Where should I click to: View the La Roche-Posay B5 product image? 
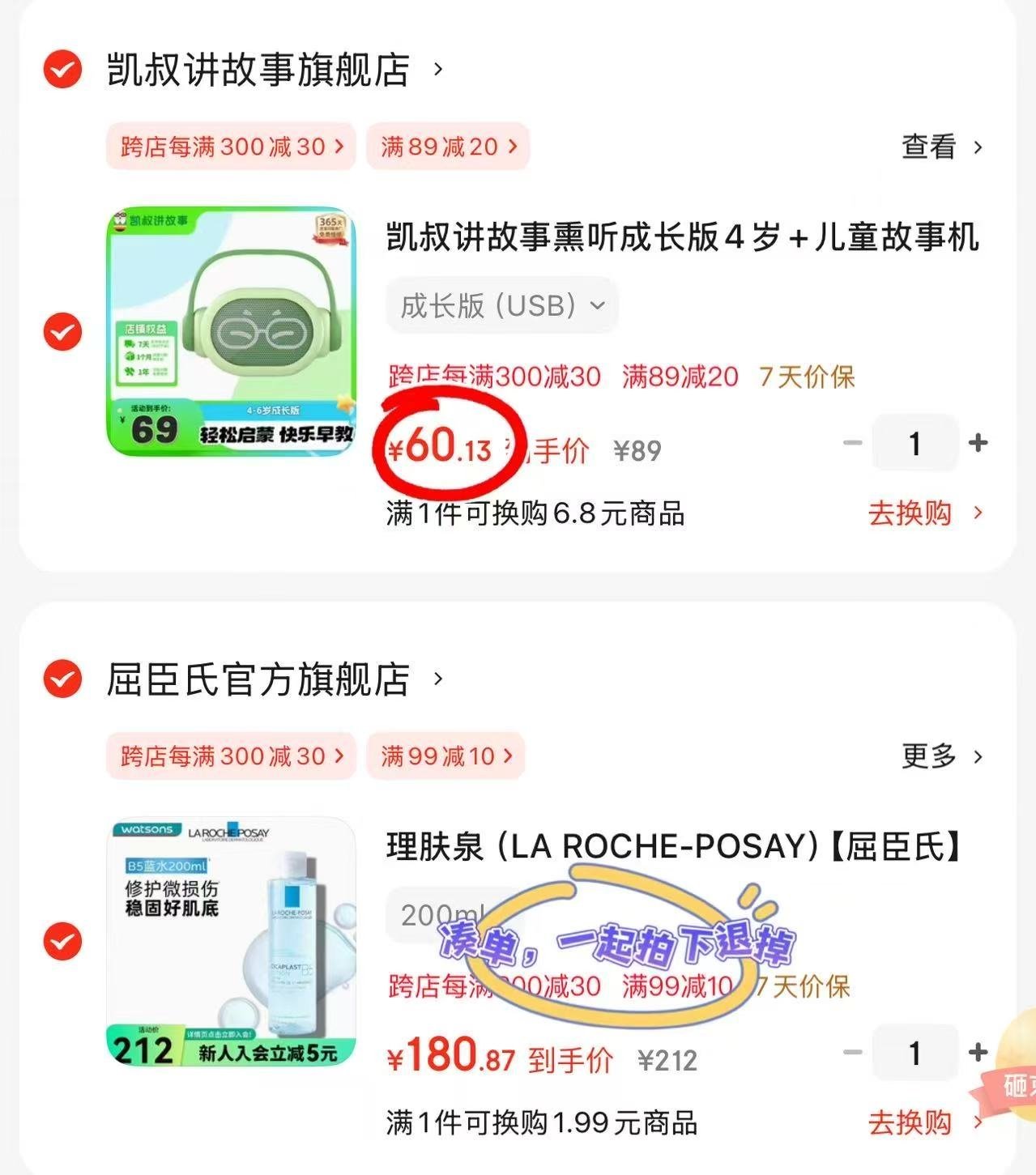click(x=232, y=942)
